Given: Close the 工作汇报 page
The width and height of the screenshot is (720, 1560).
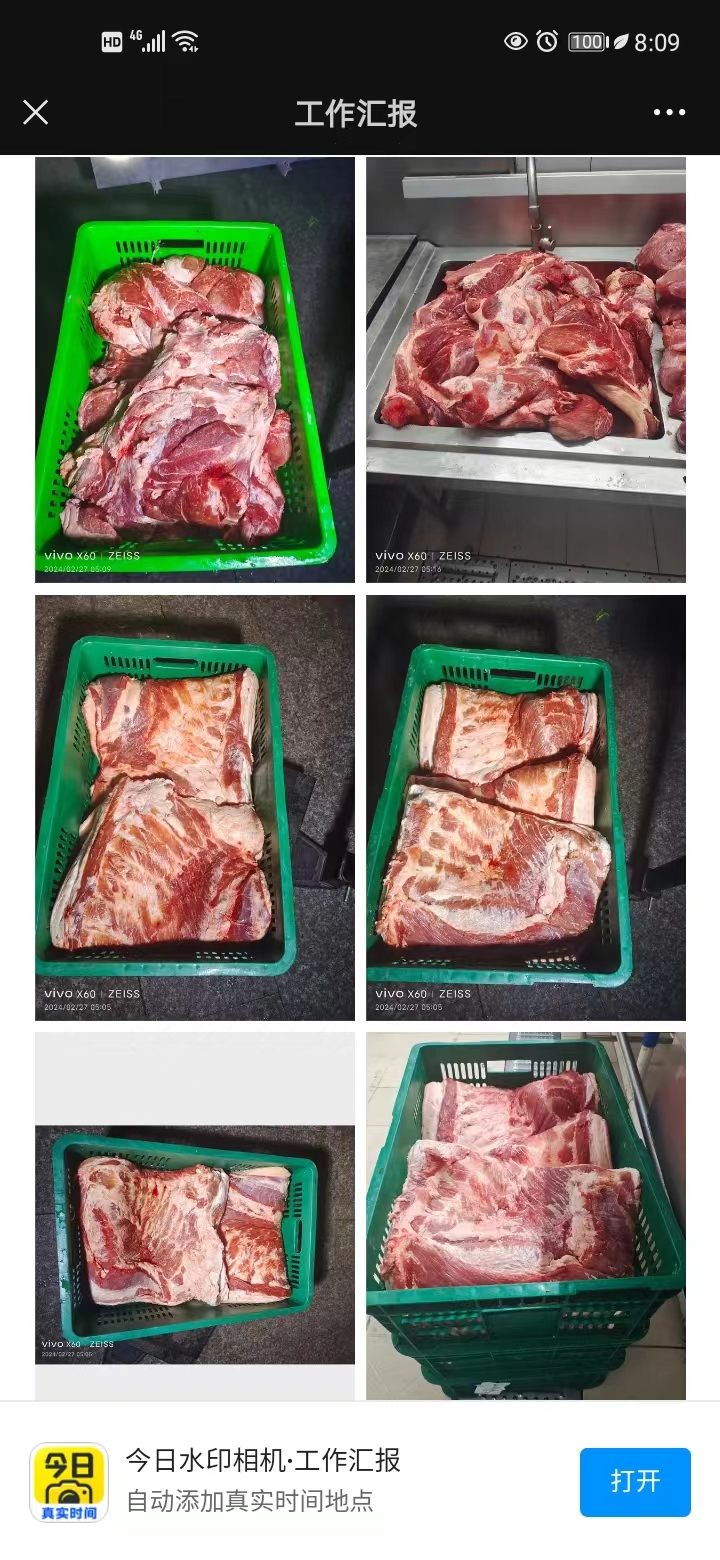Looking at the screenshot, I should 36,112.
